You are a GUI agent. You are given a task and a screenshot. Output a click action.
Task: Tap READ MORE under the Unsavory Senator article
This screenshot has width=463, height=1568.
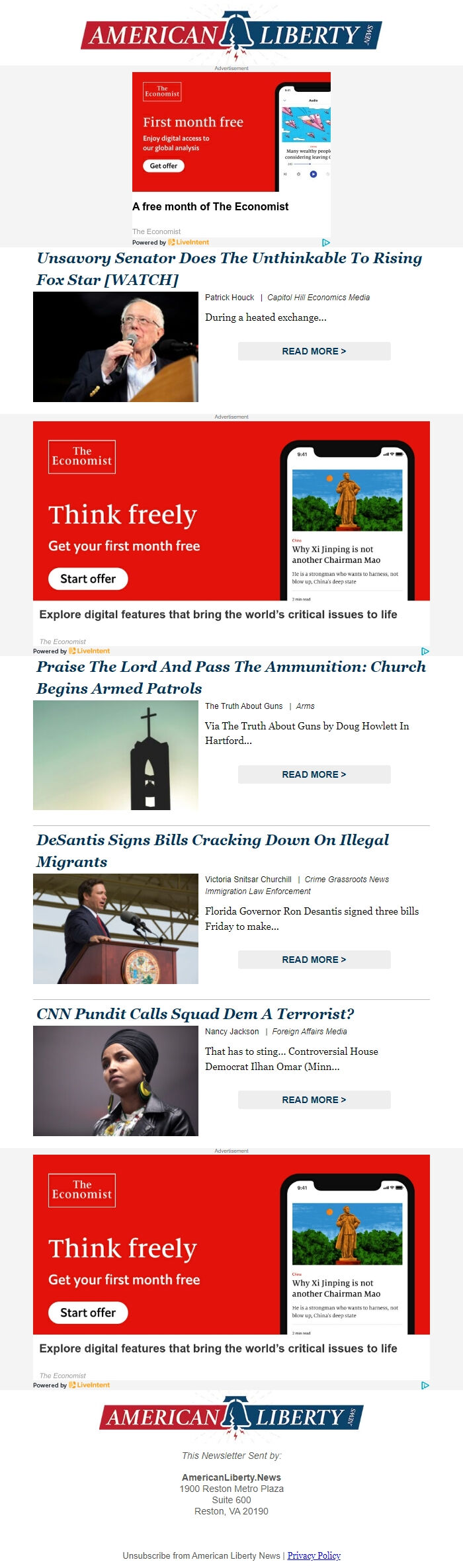pyautogui.click(x=314, y=351)
